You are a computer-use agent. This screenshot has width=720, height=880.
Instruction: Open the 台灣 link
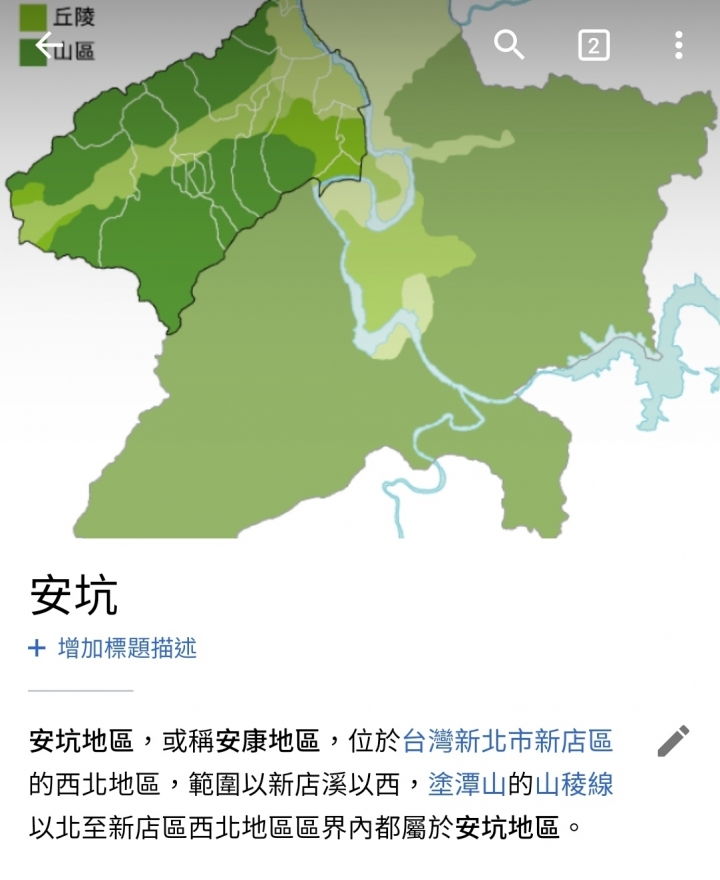point(428,741)
